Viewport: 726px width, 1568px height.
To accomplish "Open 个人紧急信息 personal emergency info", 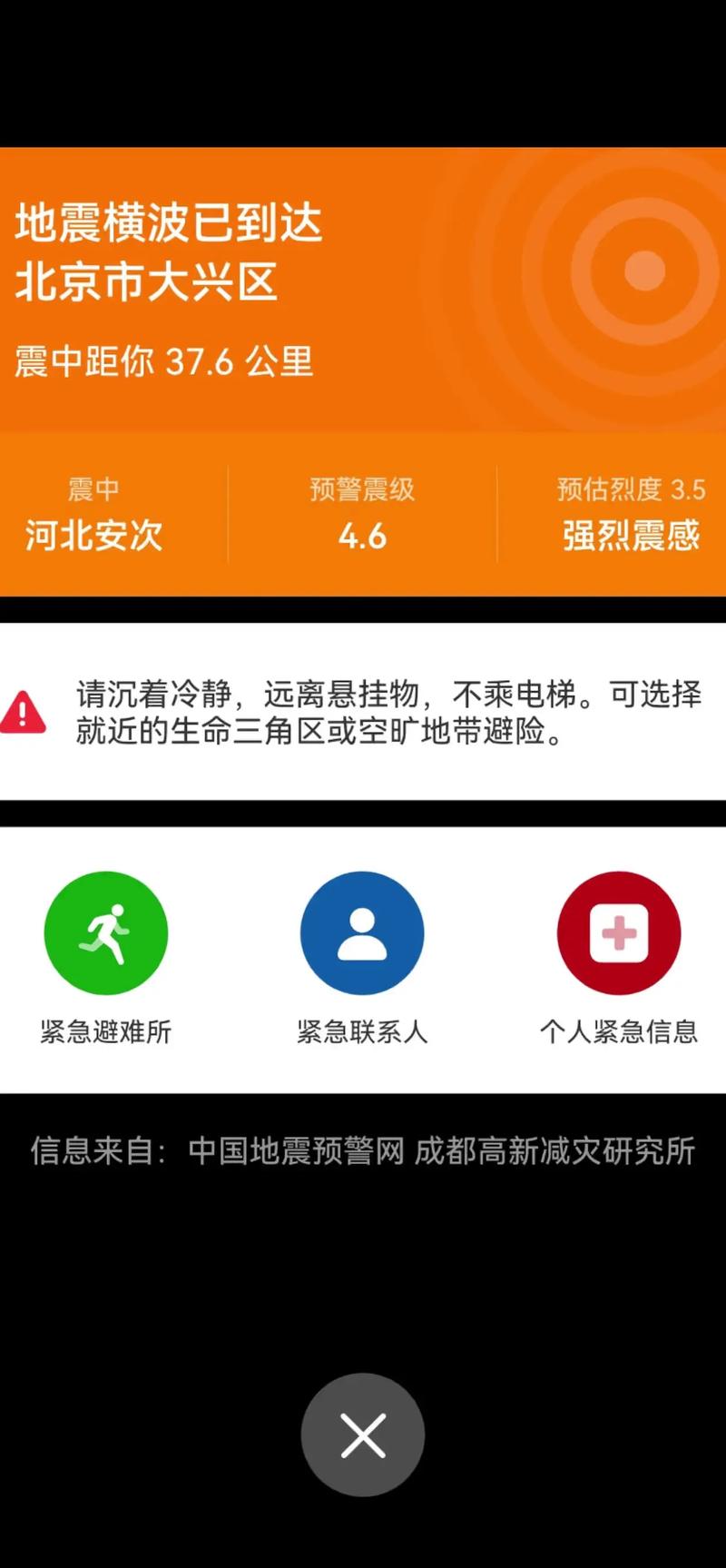I will [x=619, y=933].
